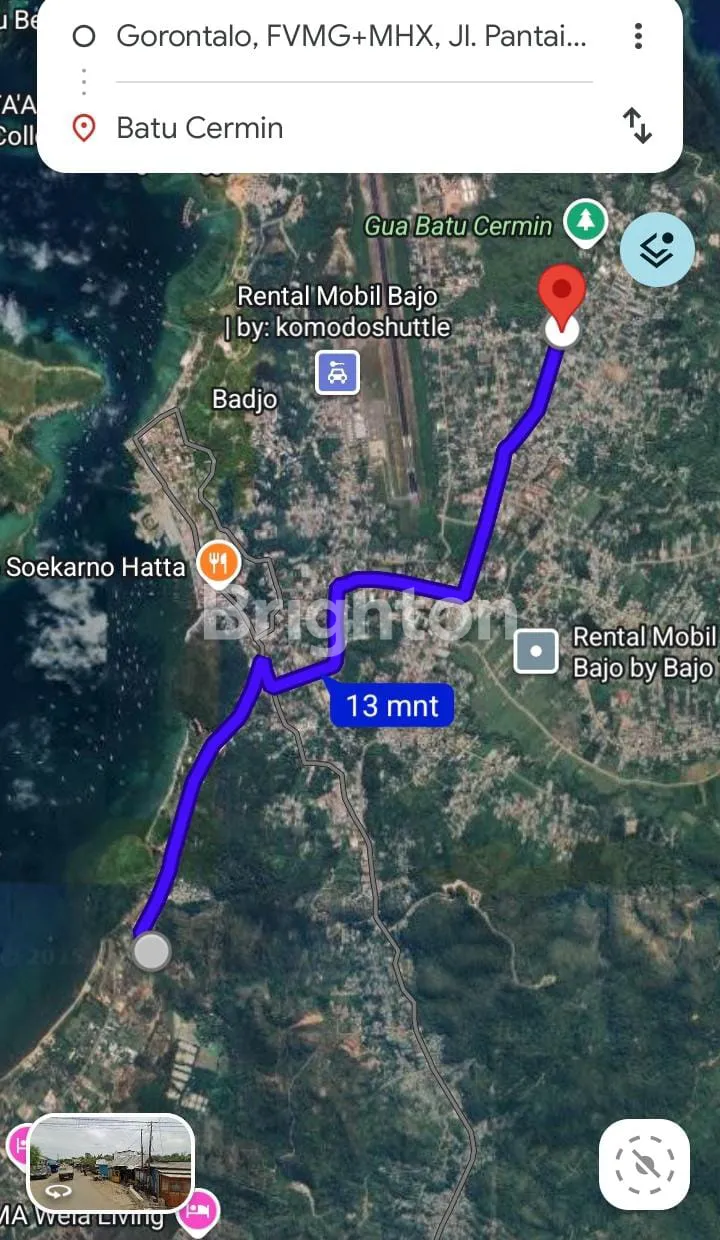Open the map layers button

coord(657,250)
